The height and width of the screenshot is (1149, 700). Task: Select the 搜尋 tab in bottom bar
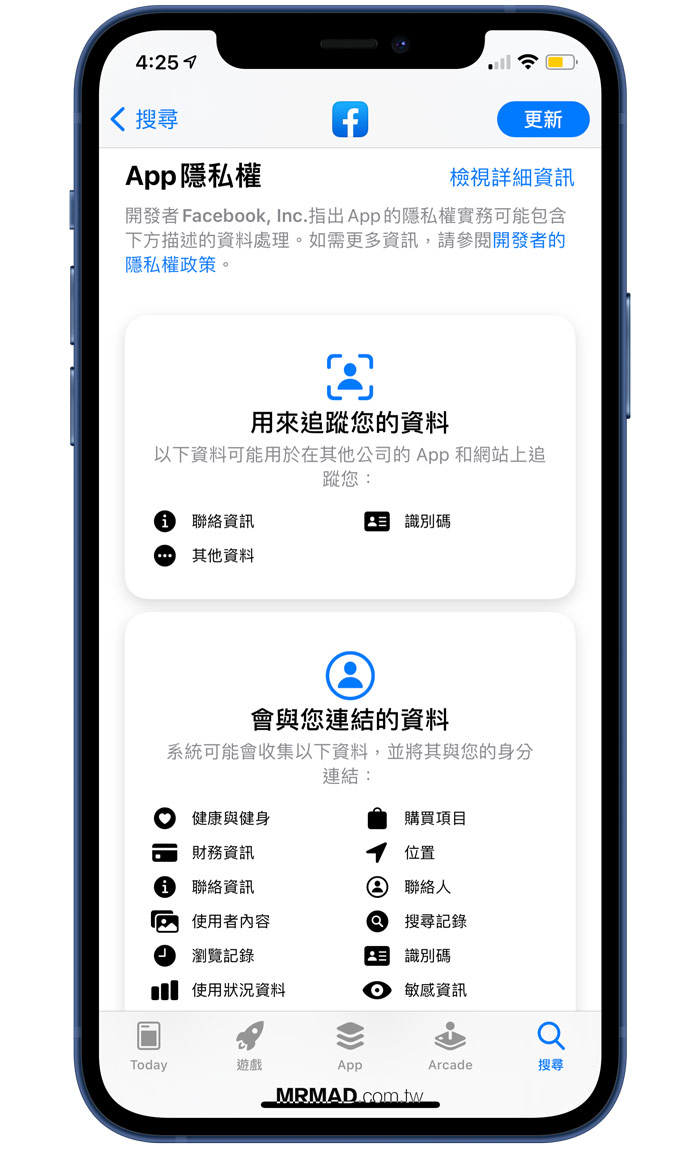(x=551, y=1046)
